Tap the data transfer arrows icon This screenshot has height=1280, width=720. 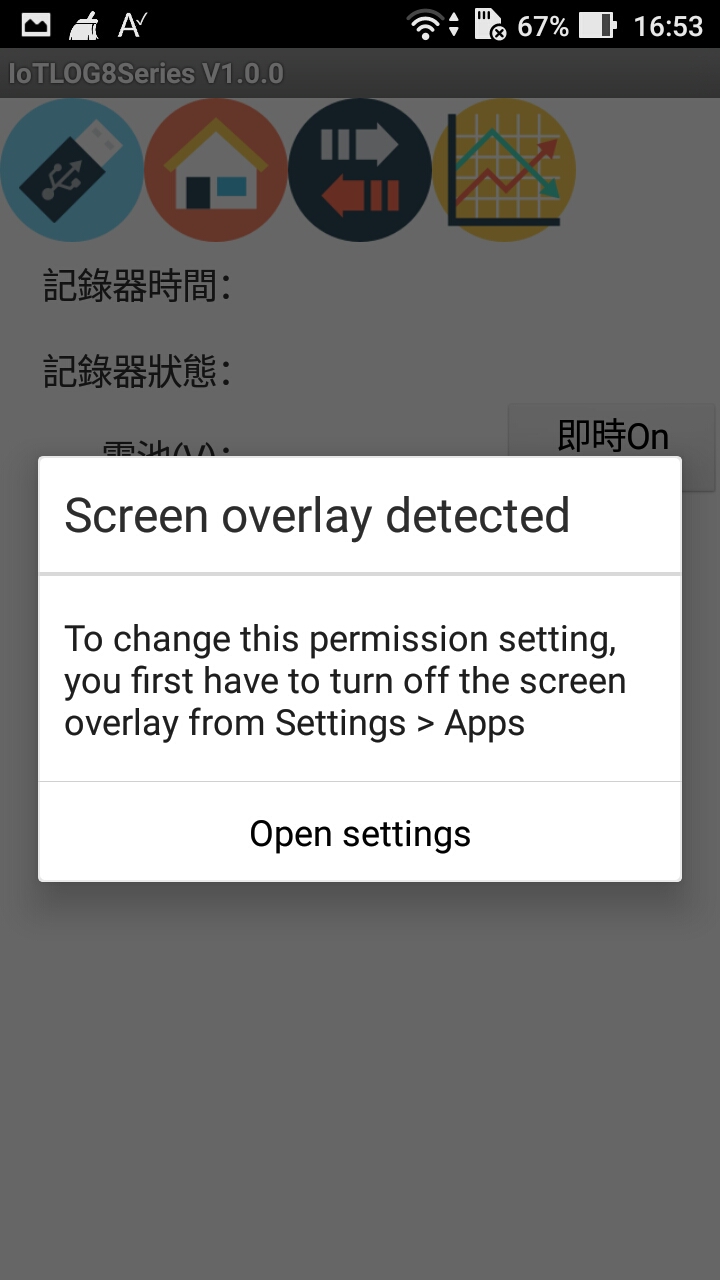coord(360,170)
